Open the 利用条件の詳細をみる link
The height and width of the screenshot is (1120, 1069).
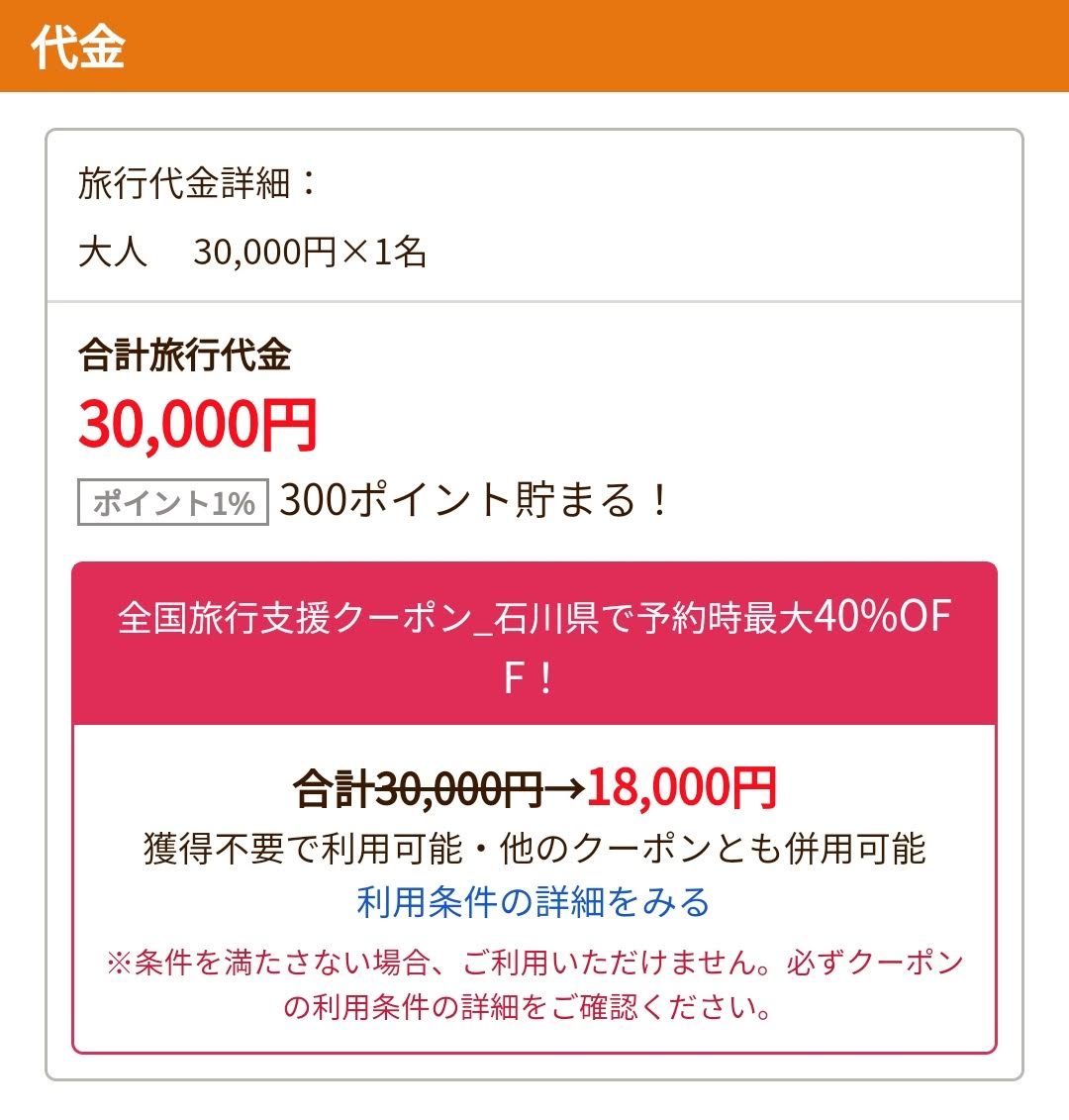(534, 903)
